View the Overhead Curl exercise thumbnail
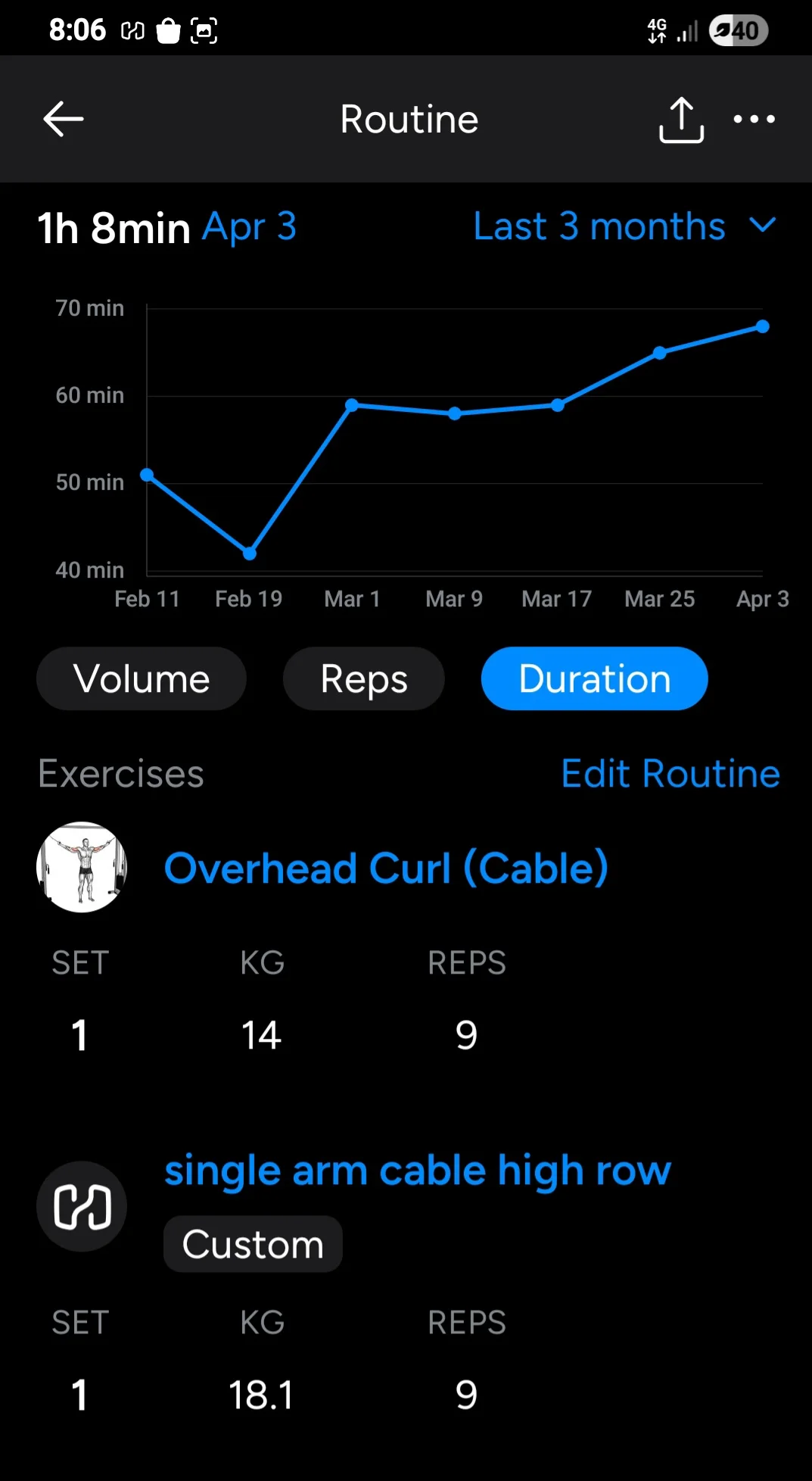Screen dimensions: 812x1481 [82, 868]
